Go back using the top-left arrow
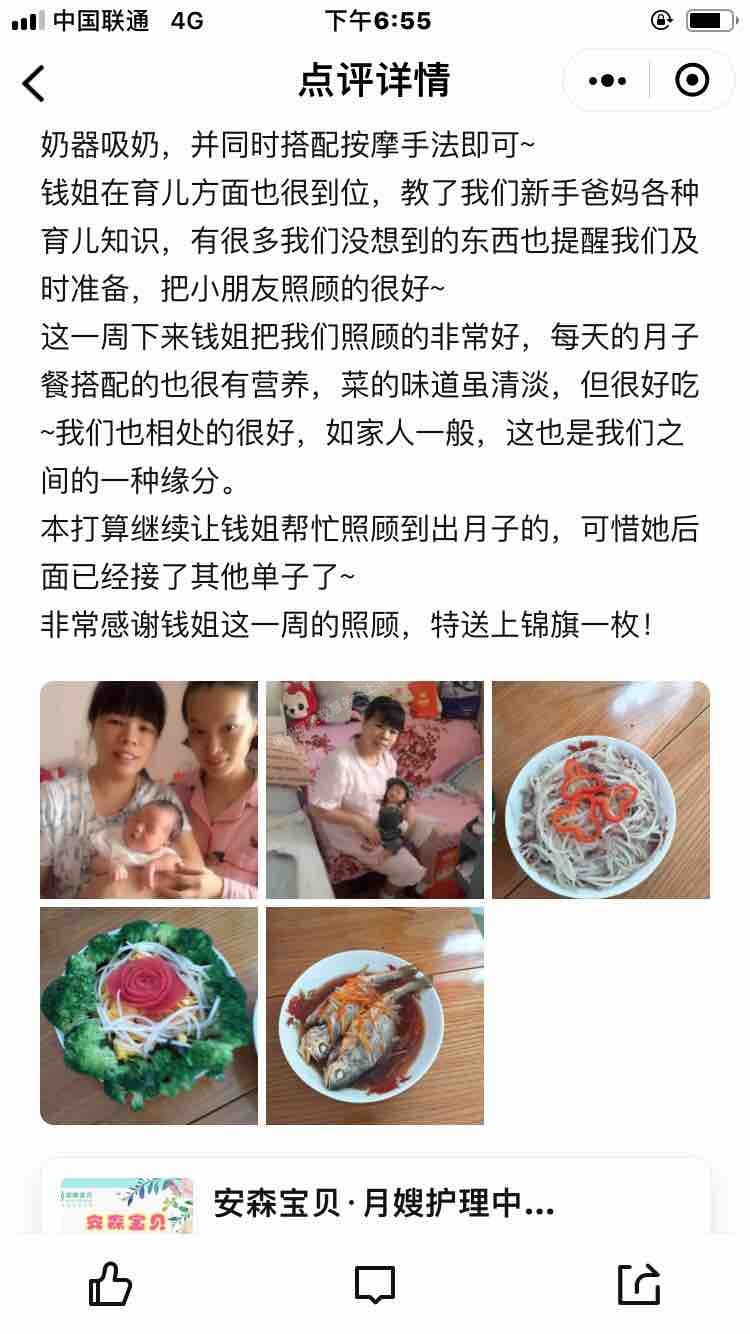750x1334 pixels. coord(35,83)
